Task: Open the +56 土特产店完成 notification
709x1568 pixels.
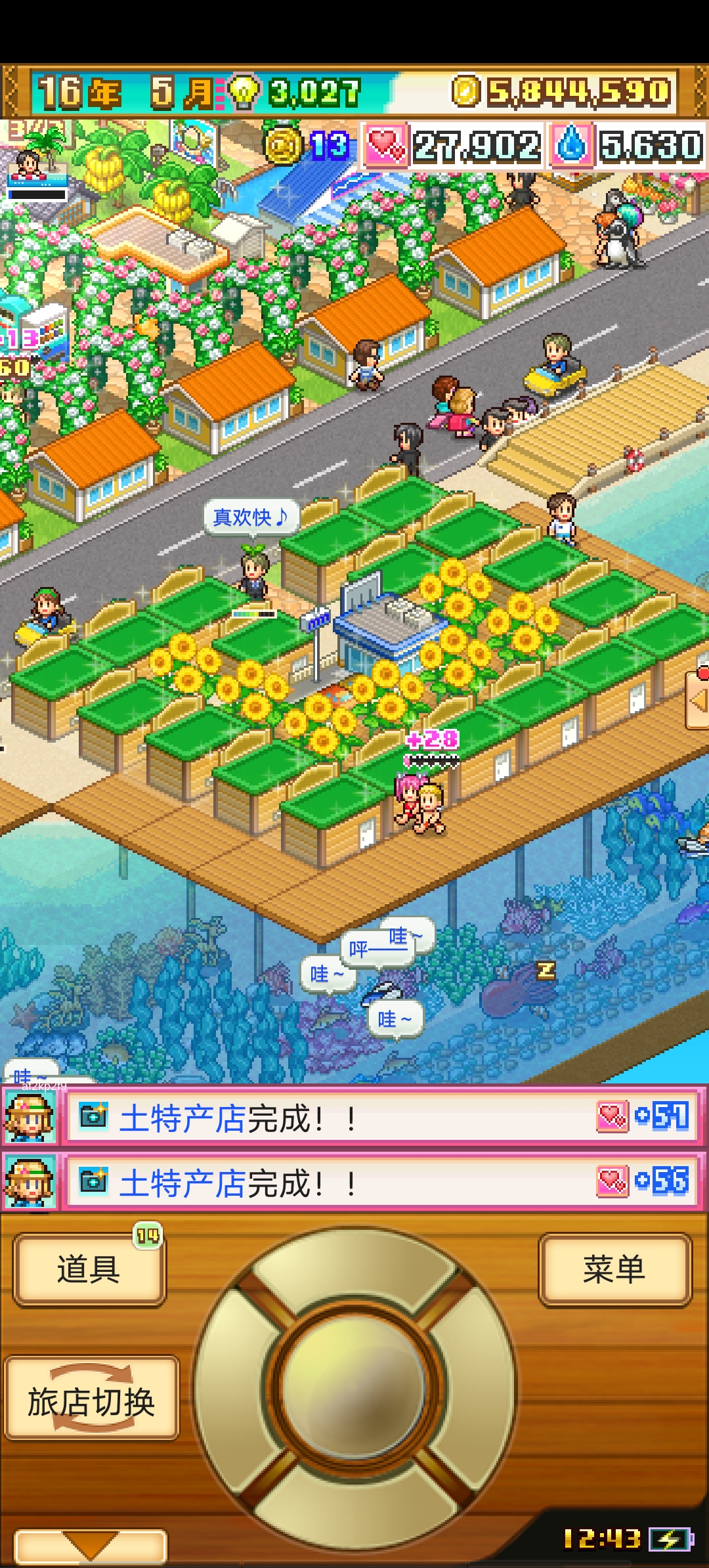Action: tap(381, 1183)
